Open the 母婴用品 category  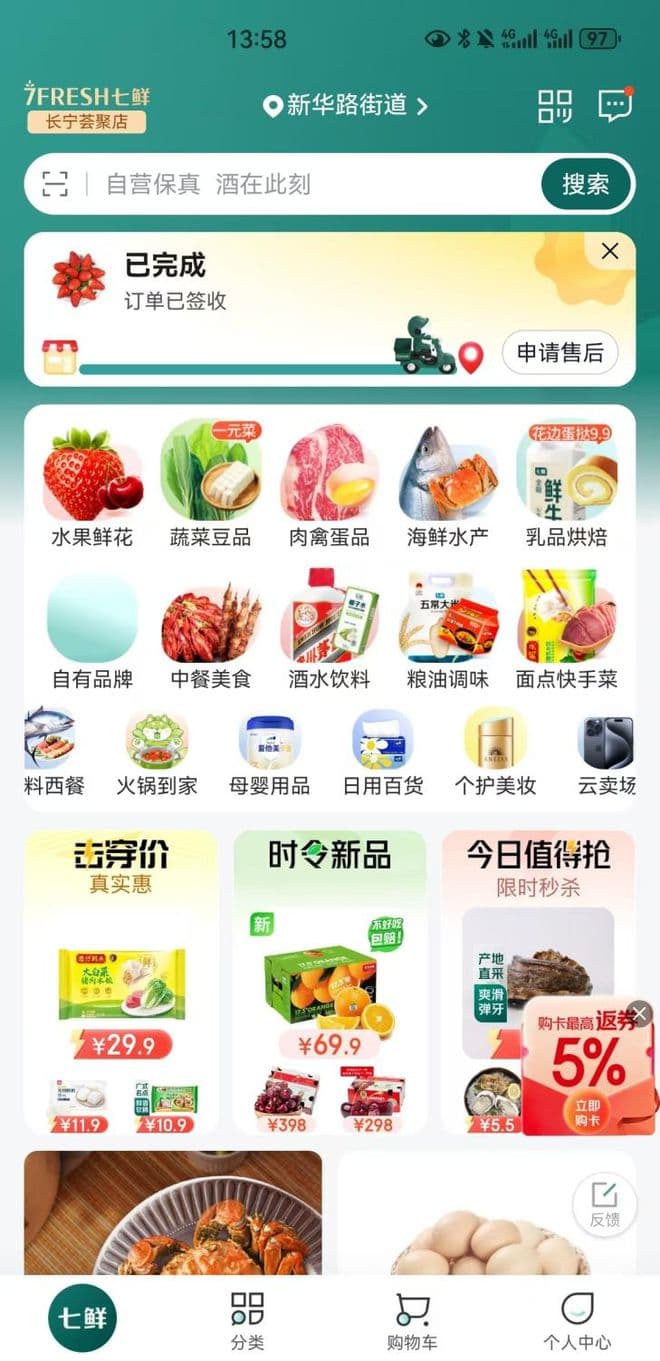pyautogui.click(x=269, y=755)
